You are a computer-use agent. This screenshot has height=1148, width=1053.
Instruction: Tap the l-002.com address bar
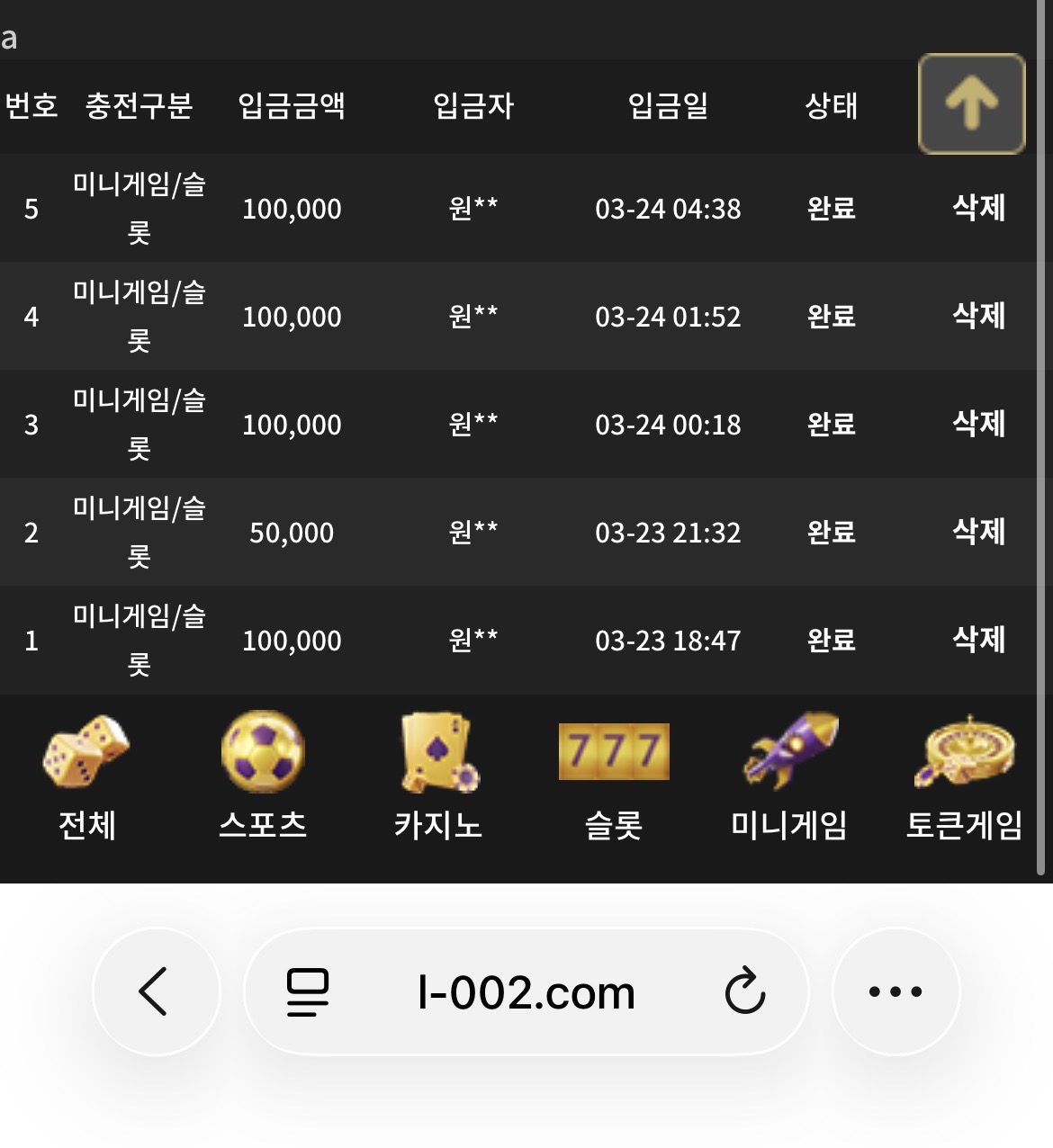[526, 992]
